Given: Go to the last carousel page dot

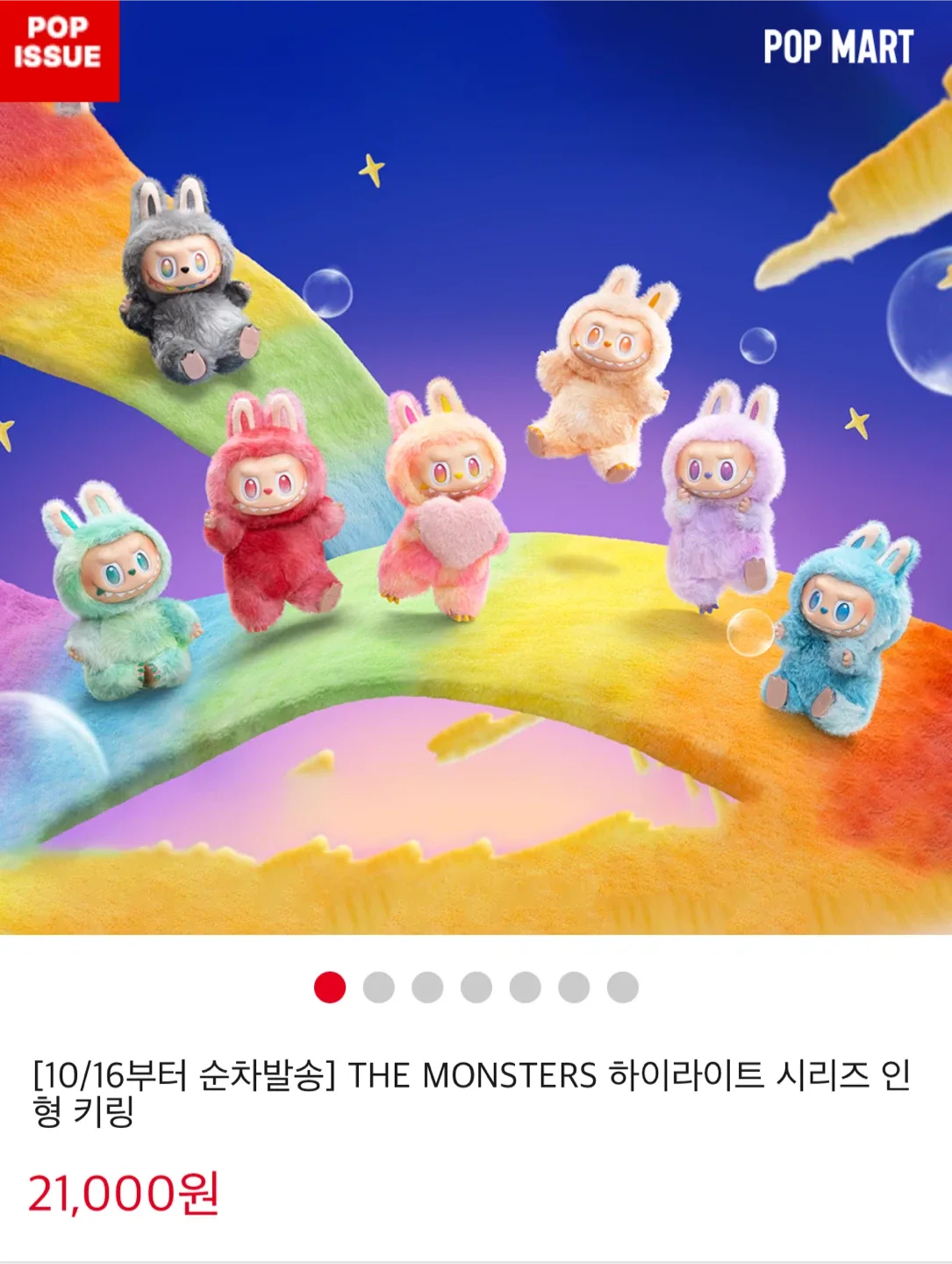Looking at the screenshot, I should 622,987.
